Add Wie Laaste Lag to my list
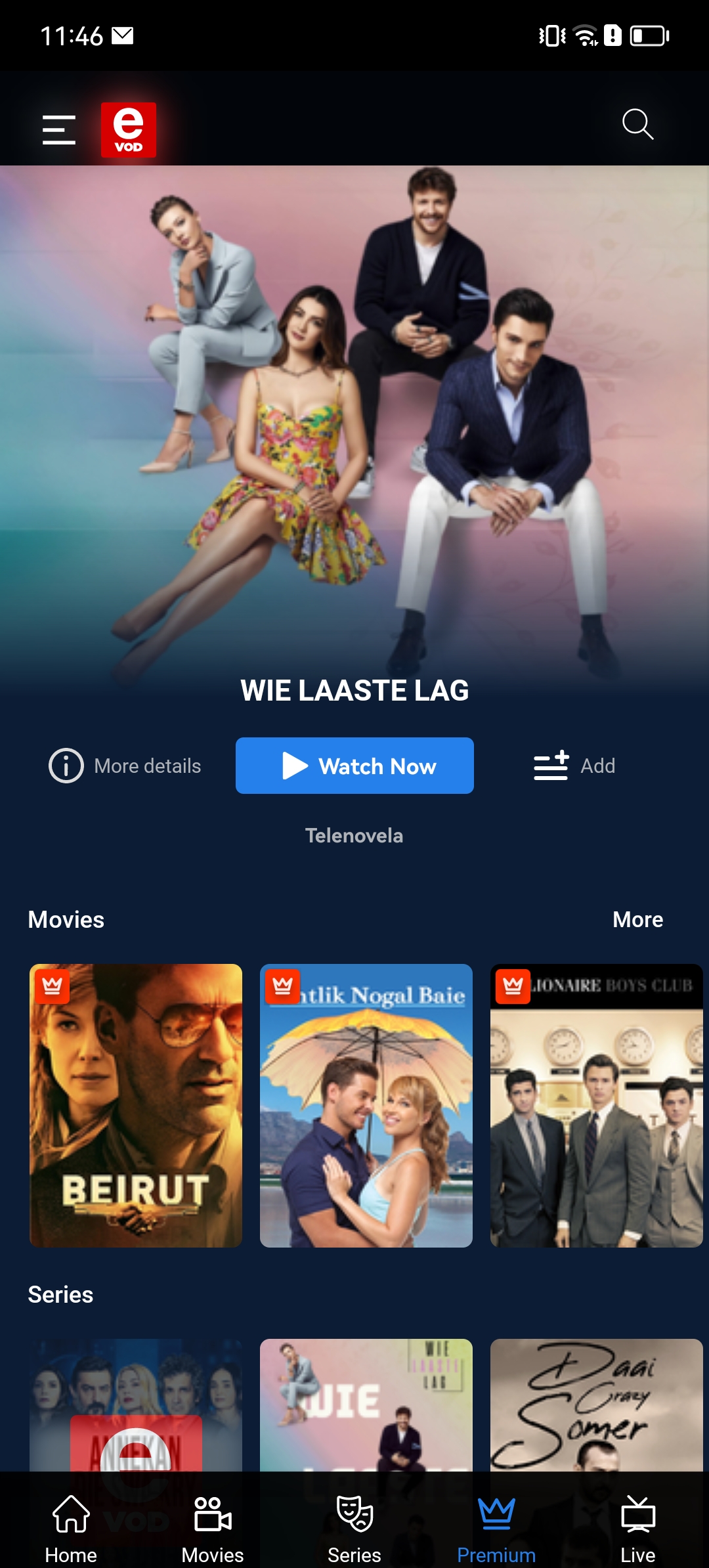709x1568 pixels. pos(574,766)
